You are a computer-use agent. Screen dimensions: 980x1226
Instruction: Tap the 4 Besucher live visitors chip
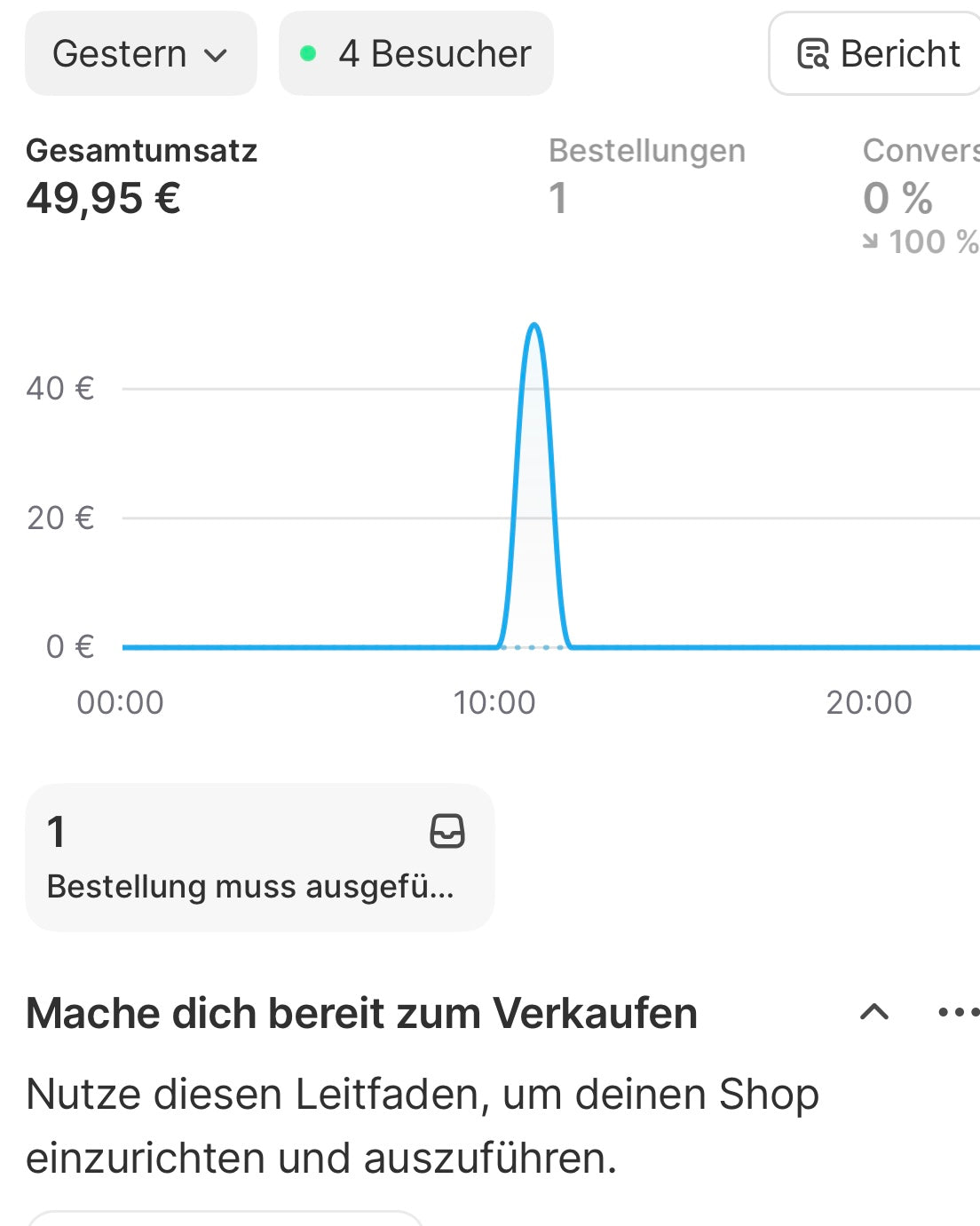coord(415,54)
